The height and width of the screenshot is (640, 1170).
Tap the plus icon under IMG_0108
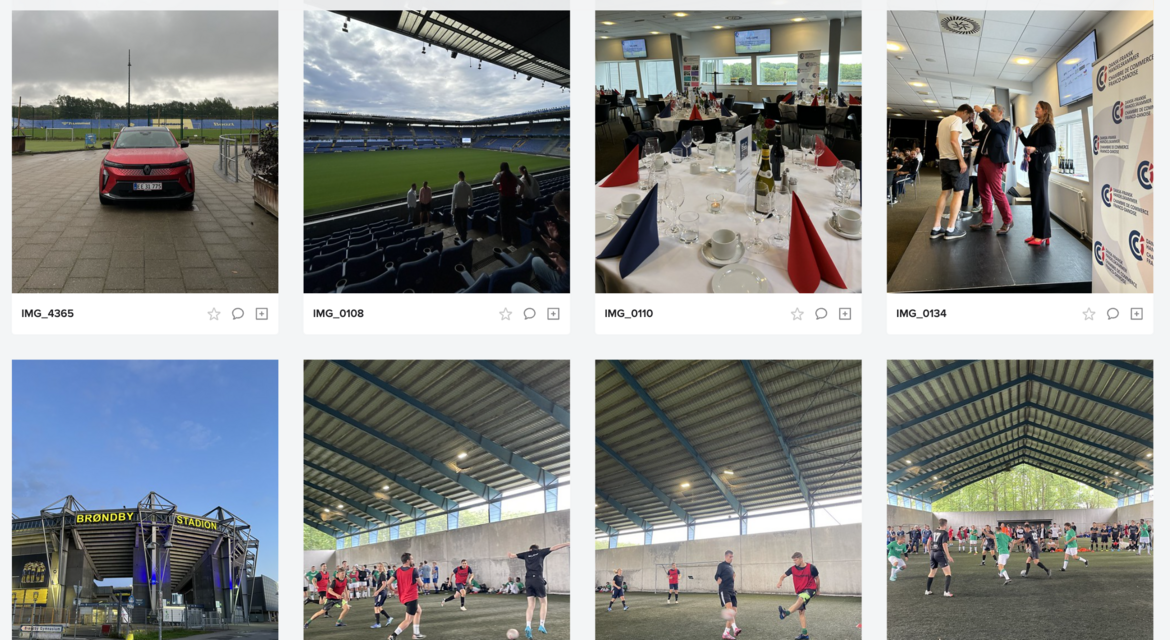click(553, 314)
